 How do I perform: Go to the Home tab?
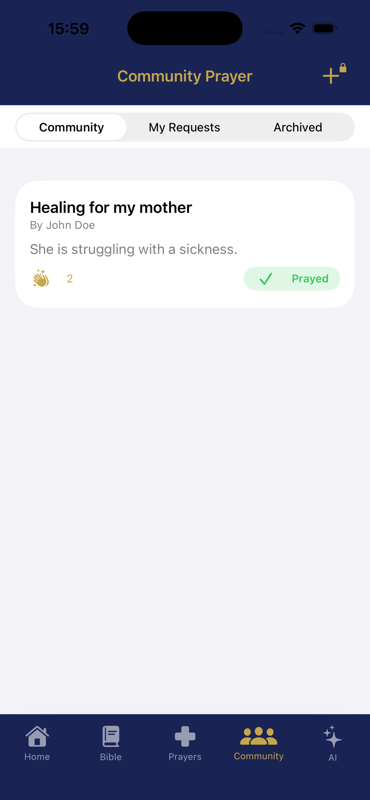37,743
